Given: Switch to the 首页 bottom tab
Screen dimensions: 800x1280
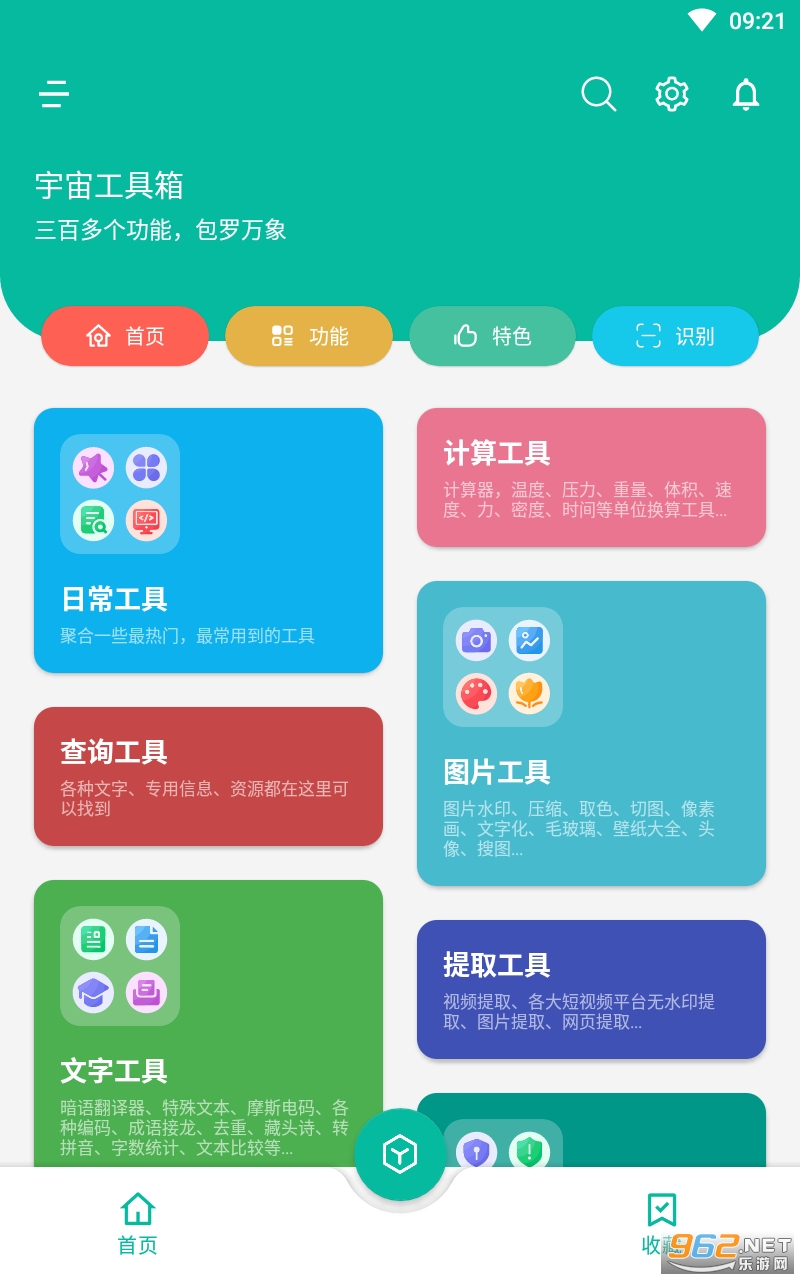Looking at the screenshot, I should (x=138, y=1223).
